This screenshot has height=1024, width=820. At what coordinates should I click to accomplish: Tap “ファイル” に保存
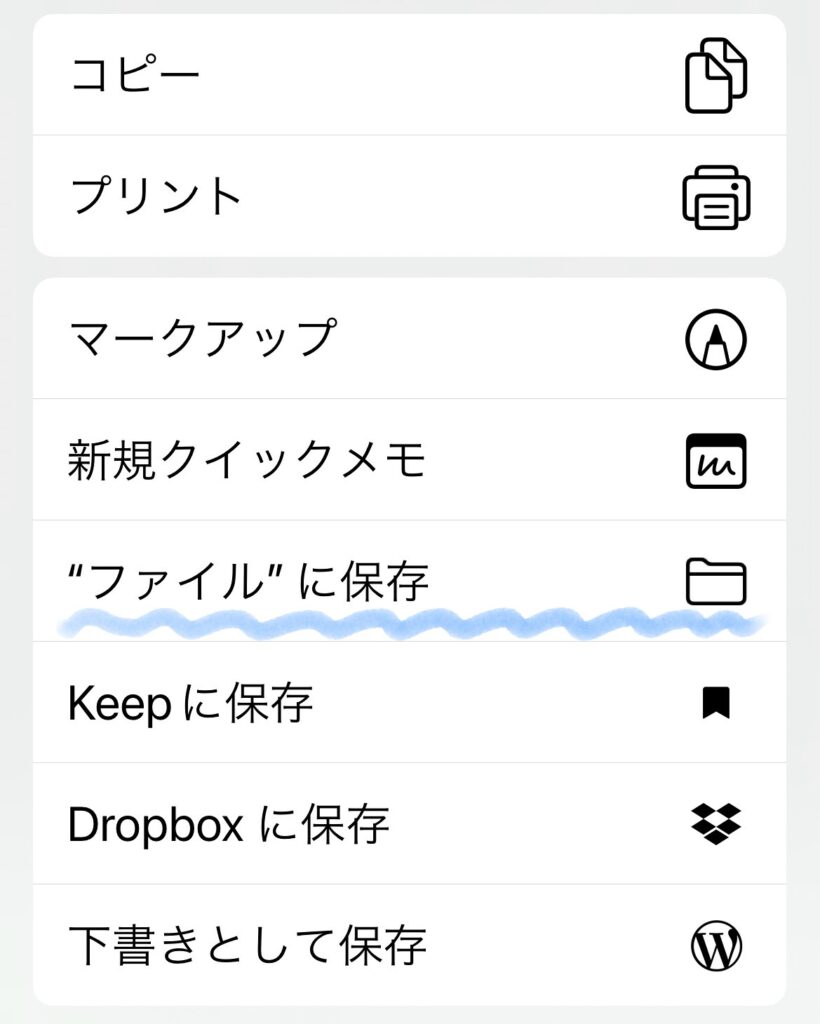(409, 581)
